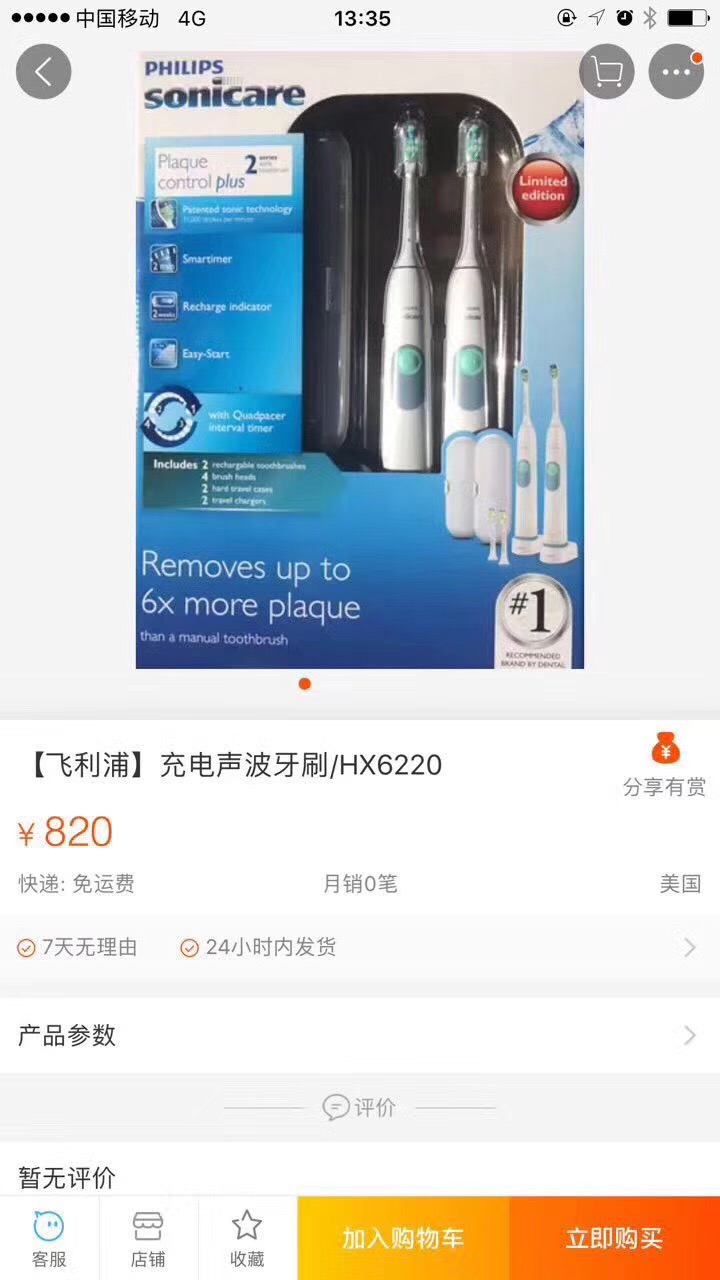Open the shopping cart icon
Viewport: 720px width, 1280px height.
606,72
